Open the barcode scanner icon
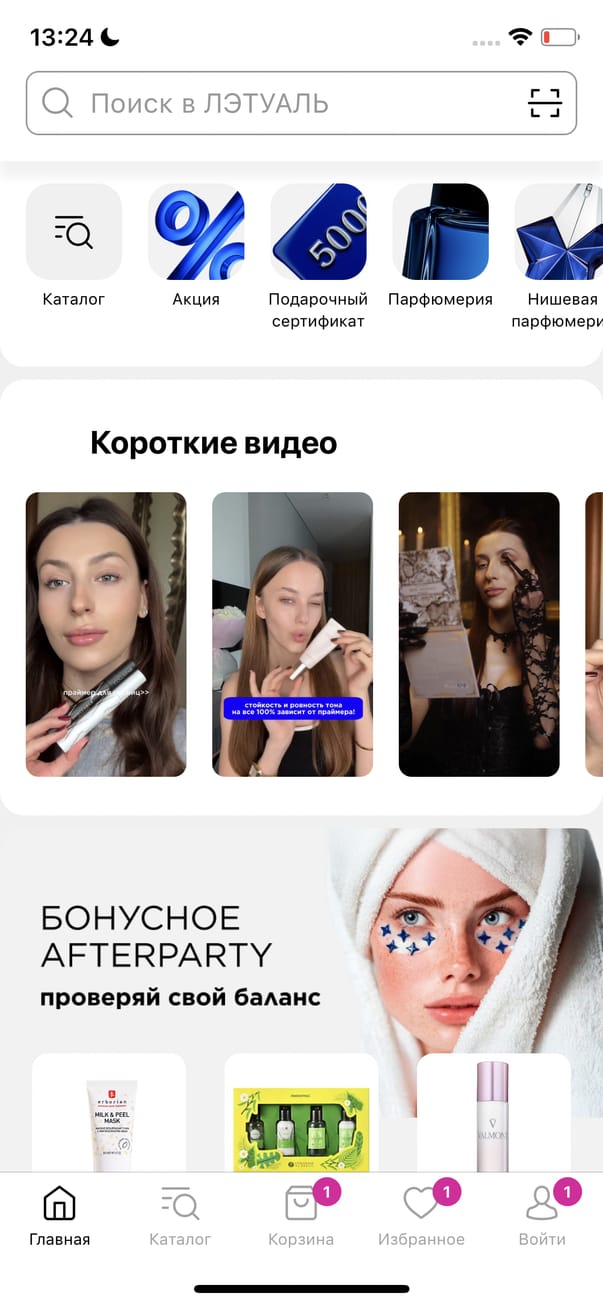The width and height of the screenshot is (603, 1306). [x=545, y=103]
